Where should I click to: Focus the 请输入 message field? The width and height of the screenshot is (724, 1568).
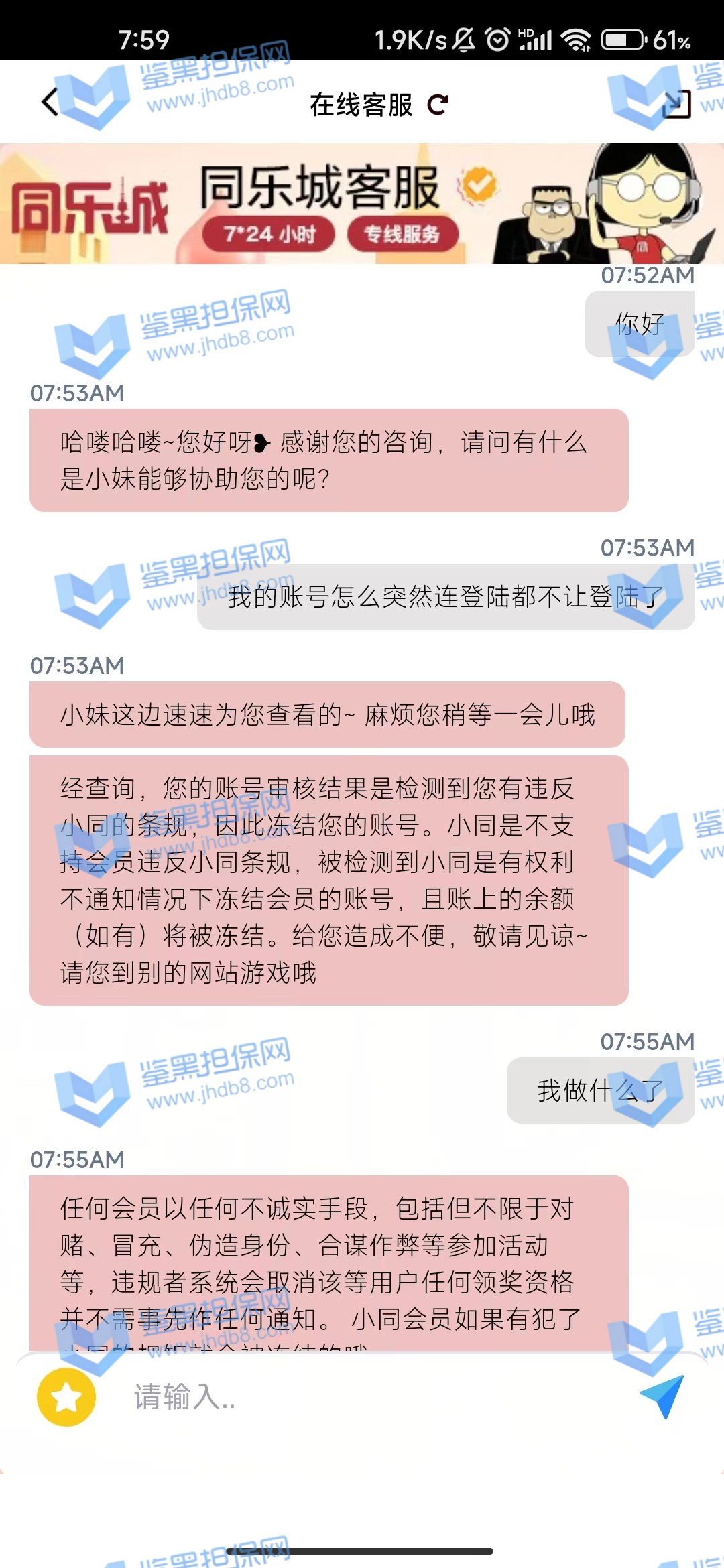(362, 1397)
